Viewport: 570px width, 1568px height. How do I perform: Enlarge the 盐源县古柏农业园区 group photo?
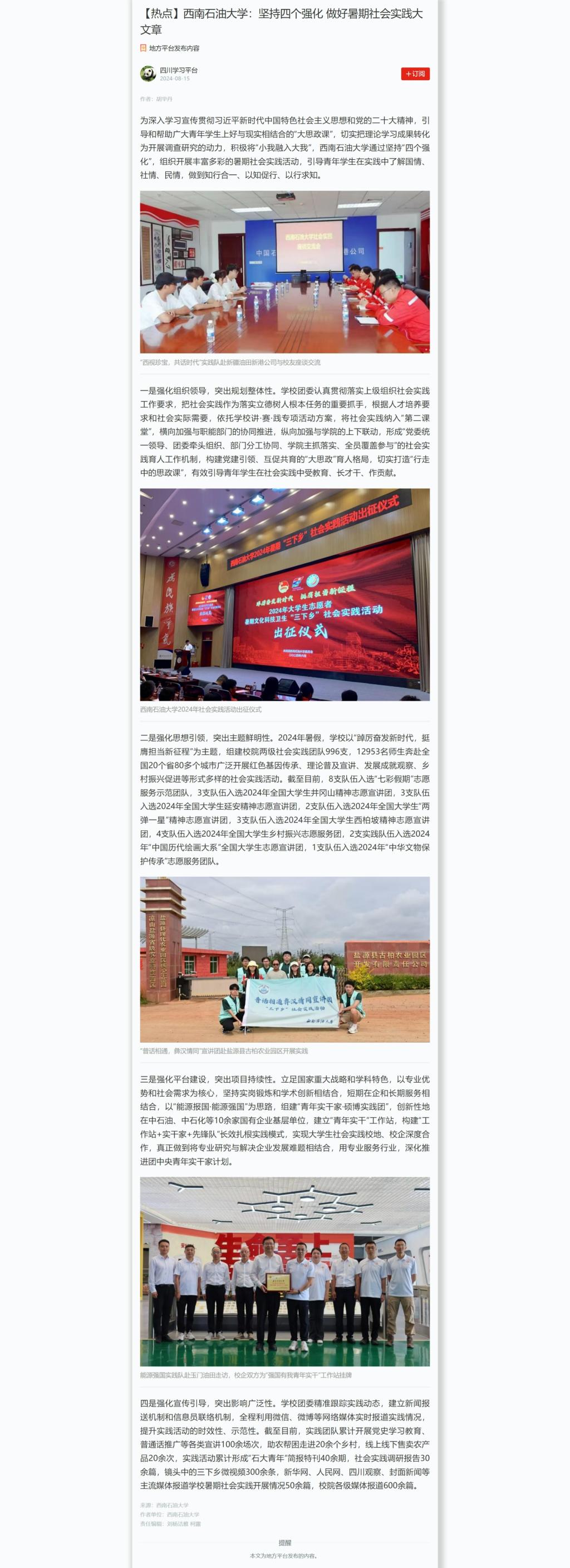(284, 959)
